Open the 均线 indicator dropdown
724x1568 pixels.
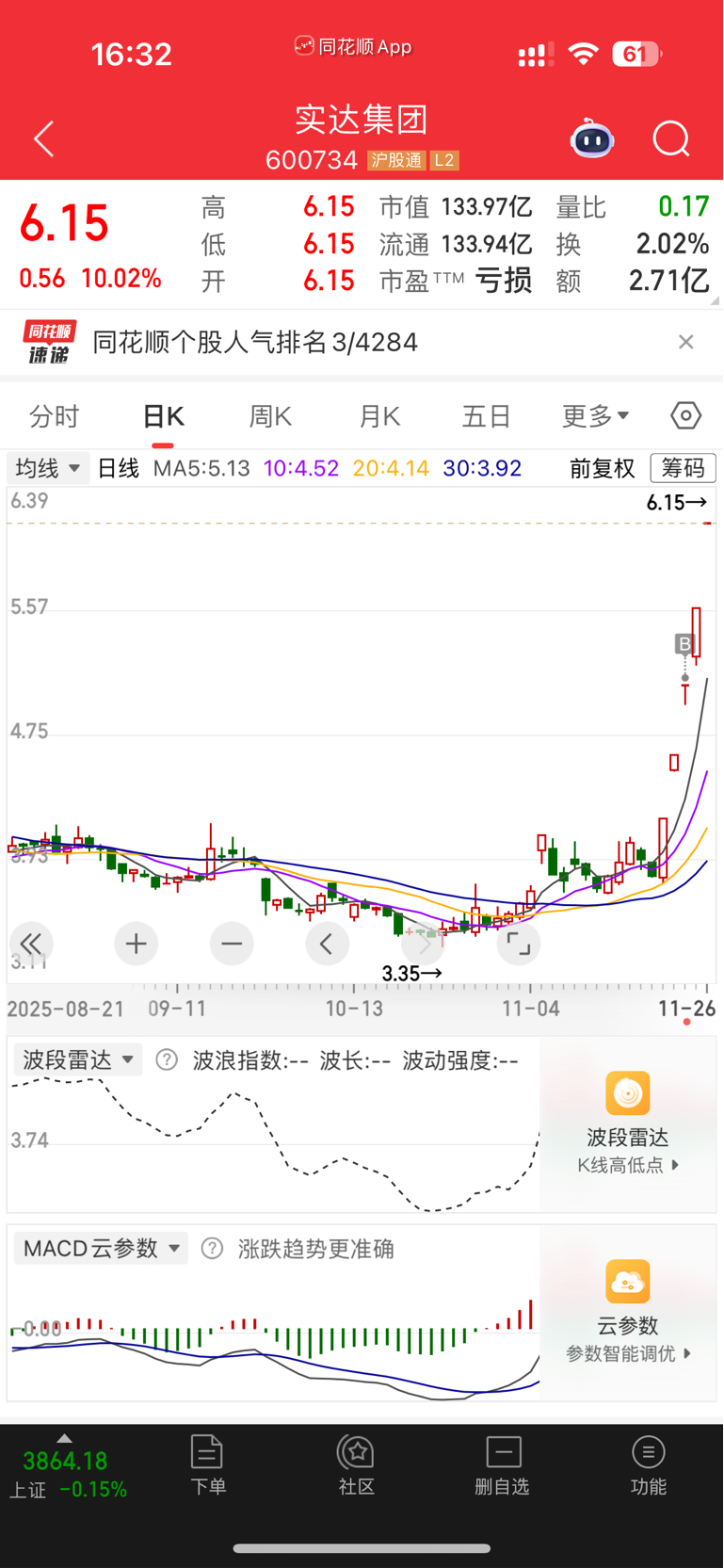click(x=48, y=468)
